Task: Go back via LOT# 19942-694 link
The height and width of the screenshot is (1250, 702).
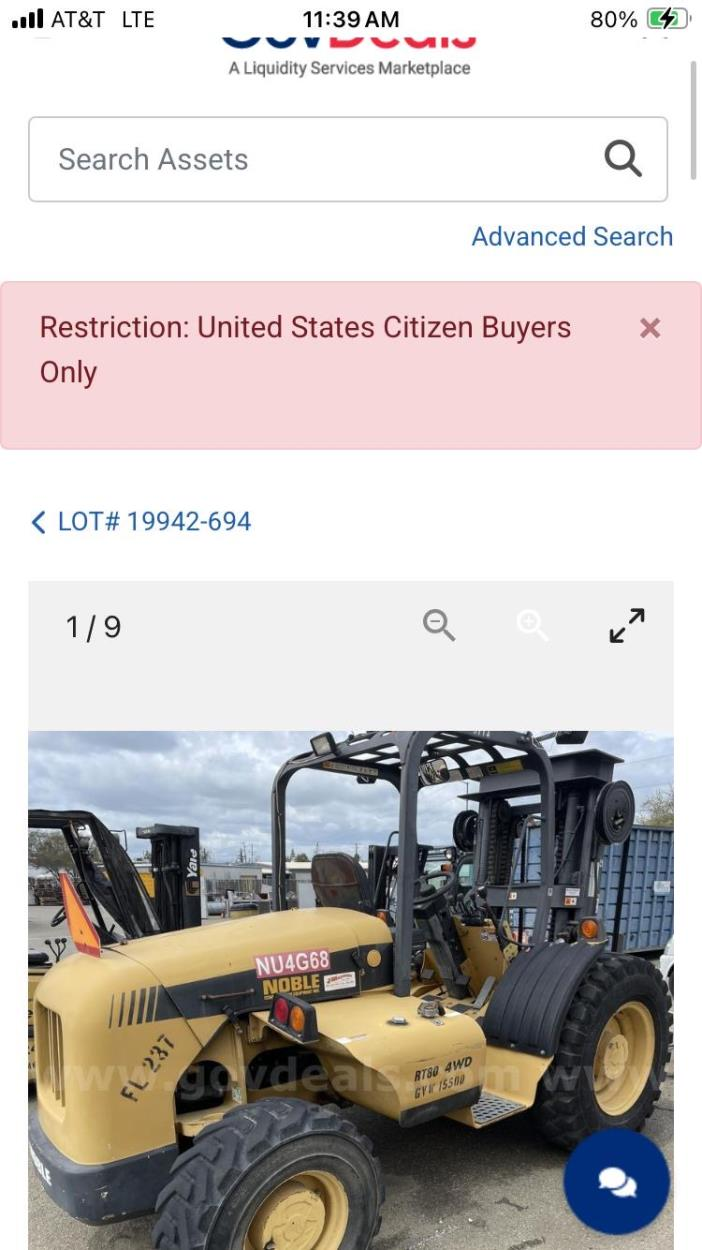Action: click(x=141, y=522)
